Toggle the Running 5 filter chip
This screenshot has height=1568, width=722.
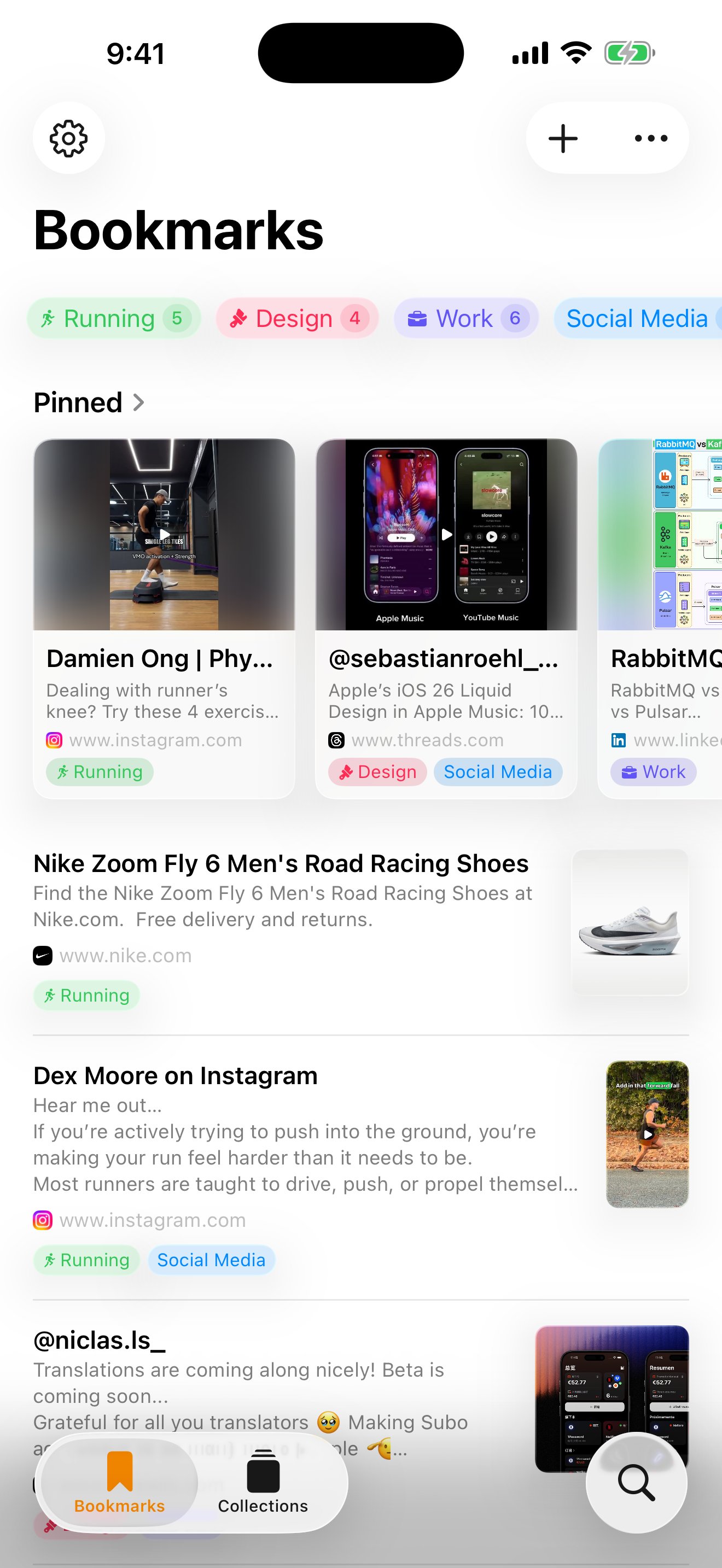tap(114, 318)
